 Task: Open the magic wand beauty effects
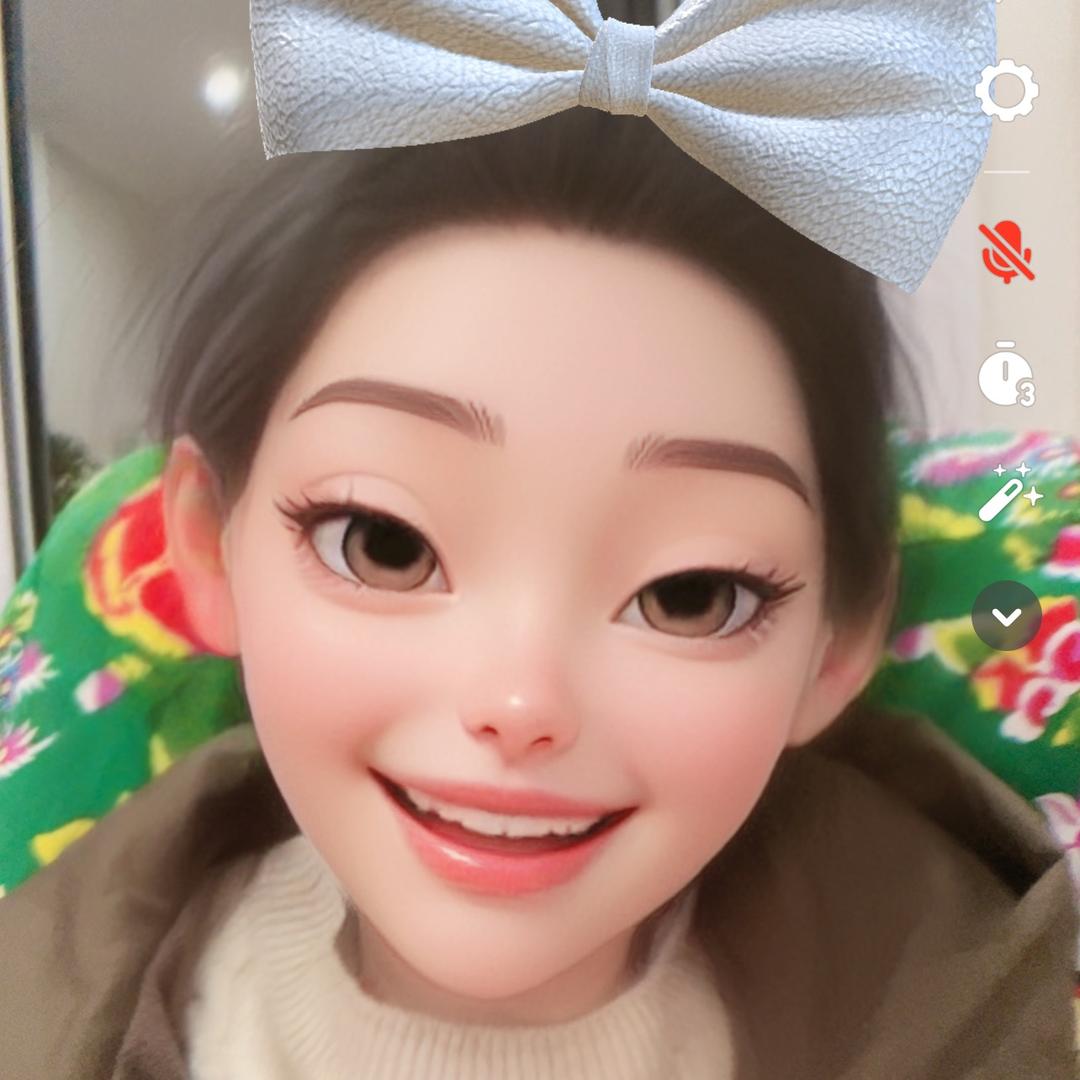[1008, 493]
